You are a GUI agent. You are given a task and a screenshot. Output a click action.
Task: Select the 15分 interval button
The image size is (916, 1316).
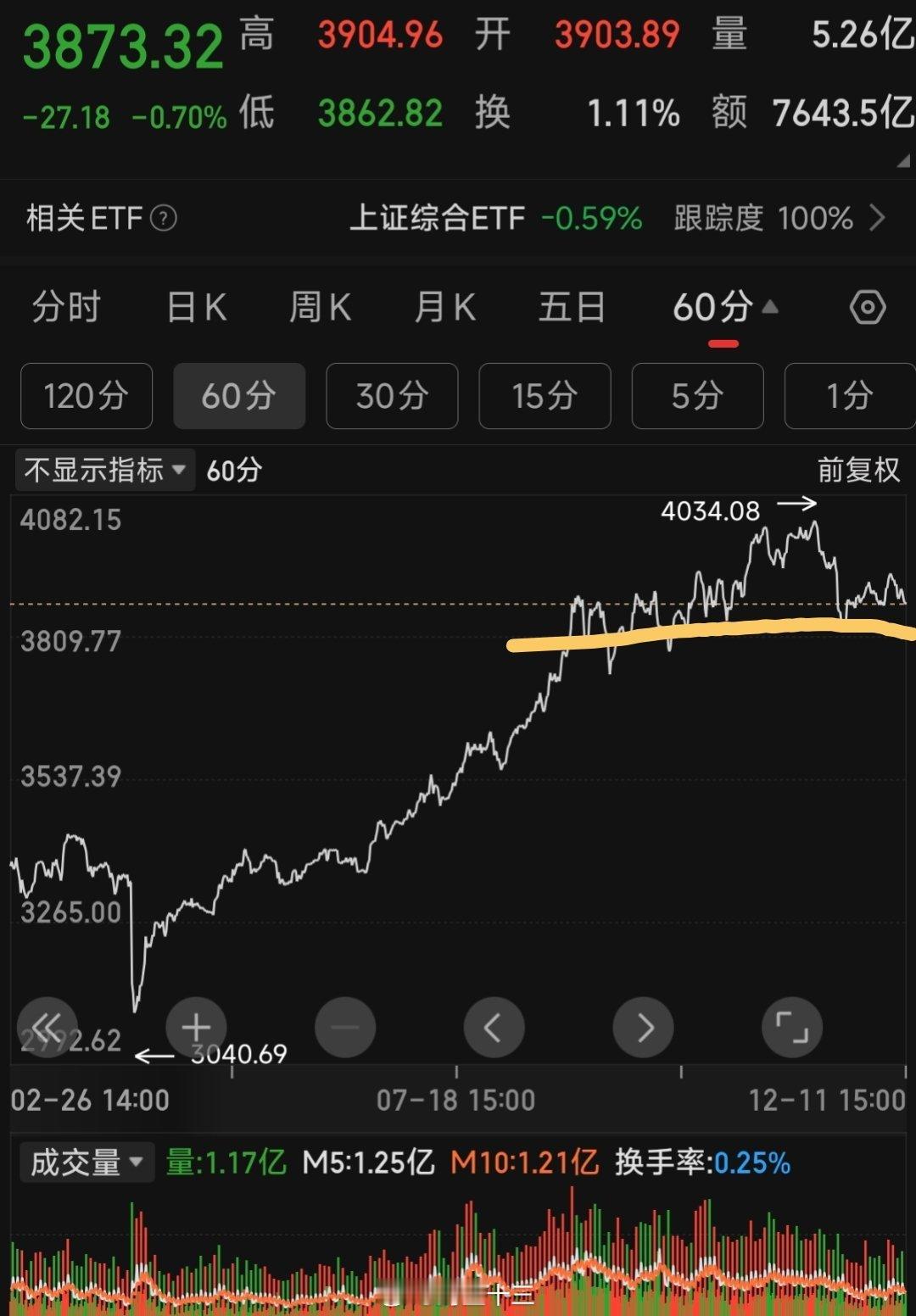tap(545, 396)
